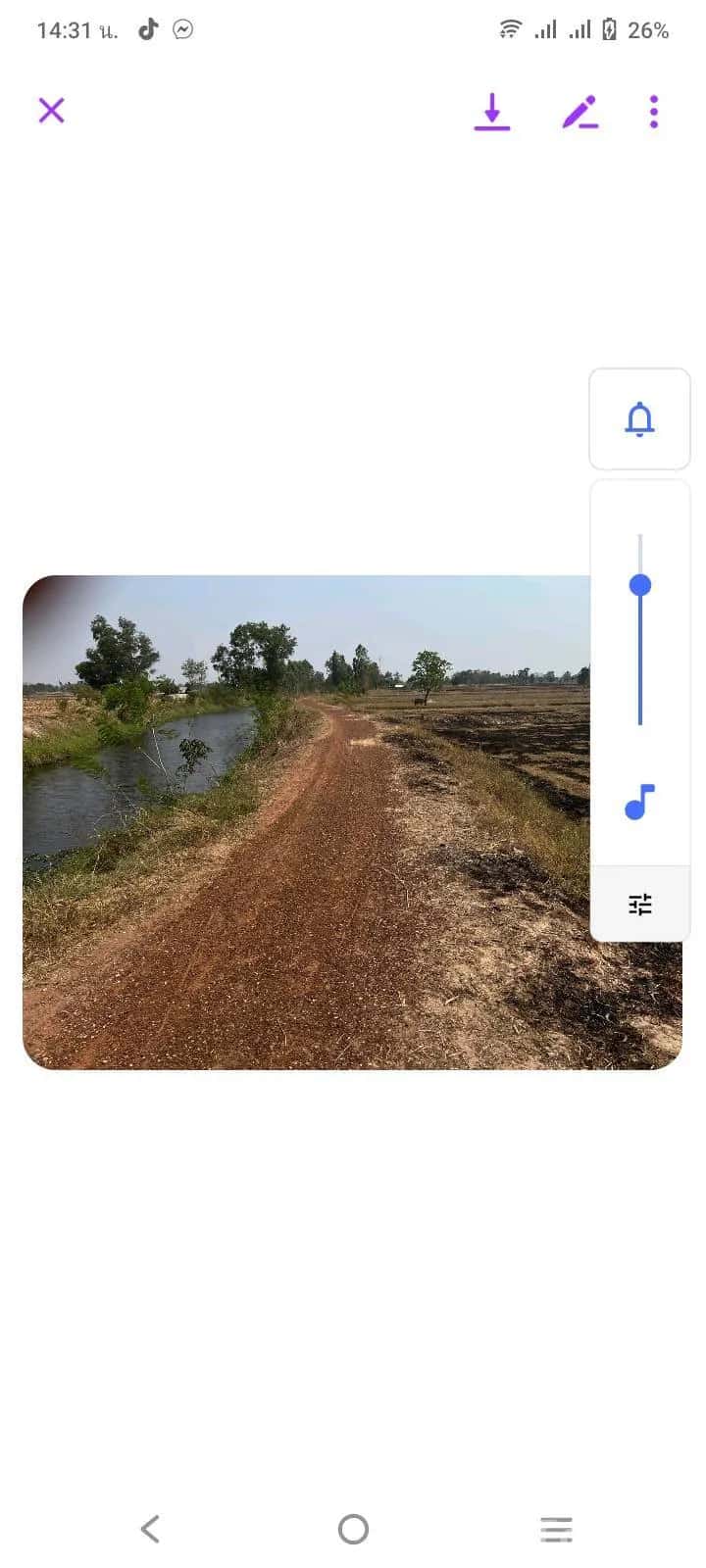Open the photo editor with the pencil icon
Screen dimensions: 706x1568
[x=580, y=112]
